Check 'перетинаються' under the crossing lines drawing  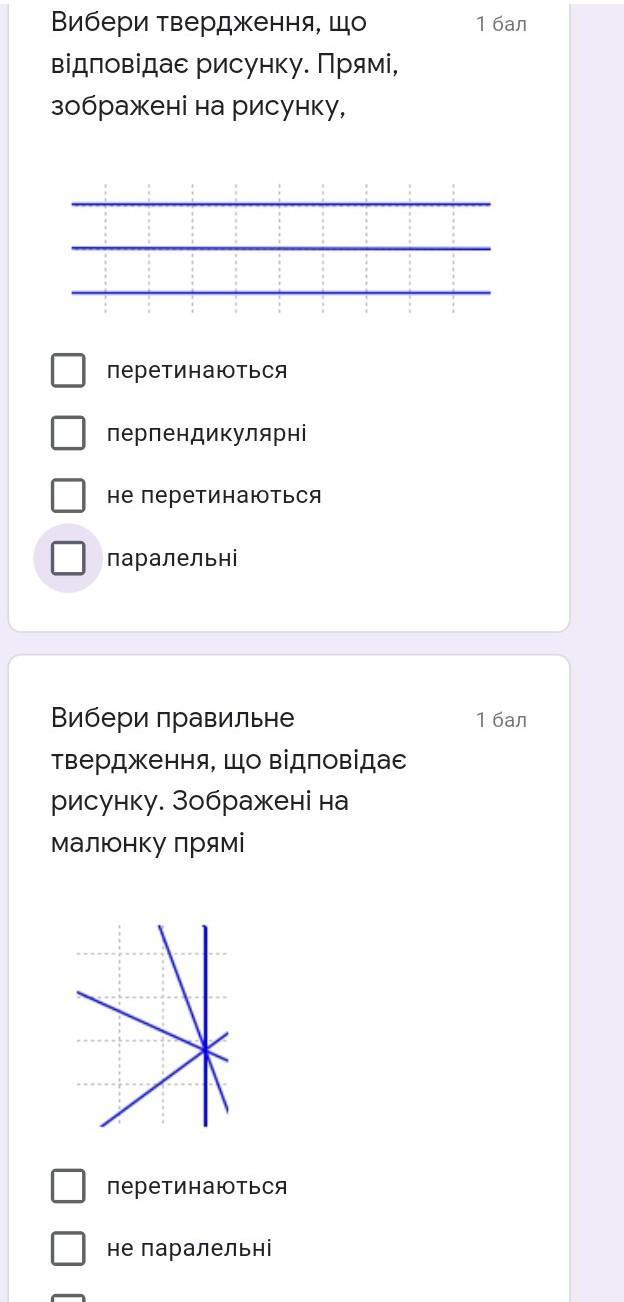point(68,1186)
